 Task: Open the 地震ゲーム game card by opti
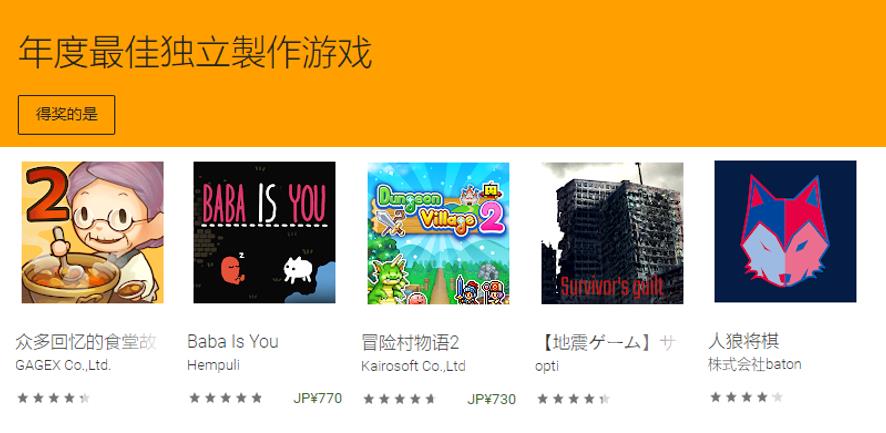611,232
